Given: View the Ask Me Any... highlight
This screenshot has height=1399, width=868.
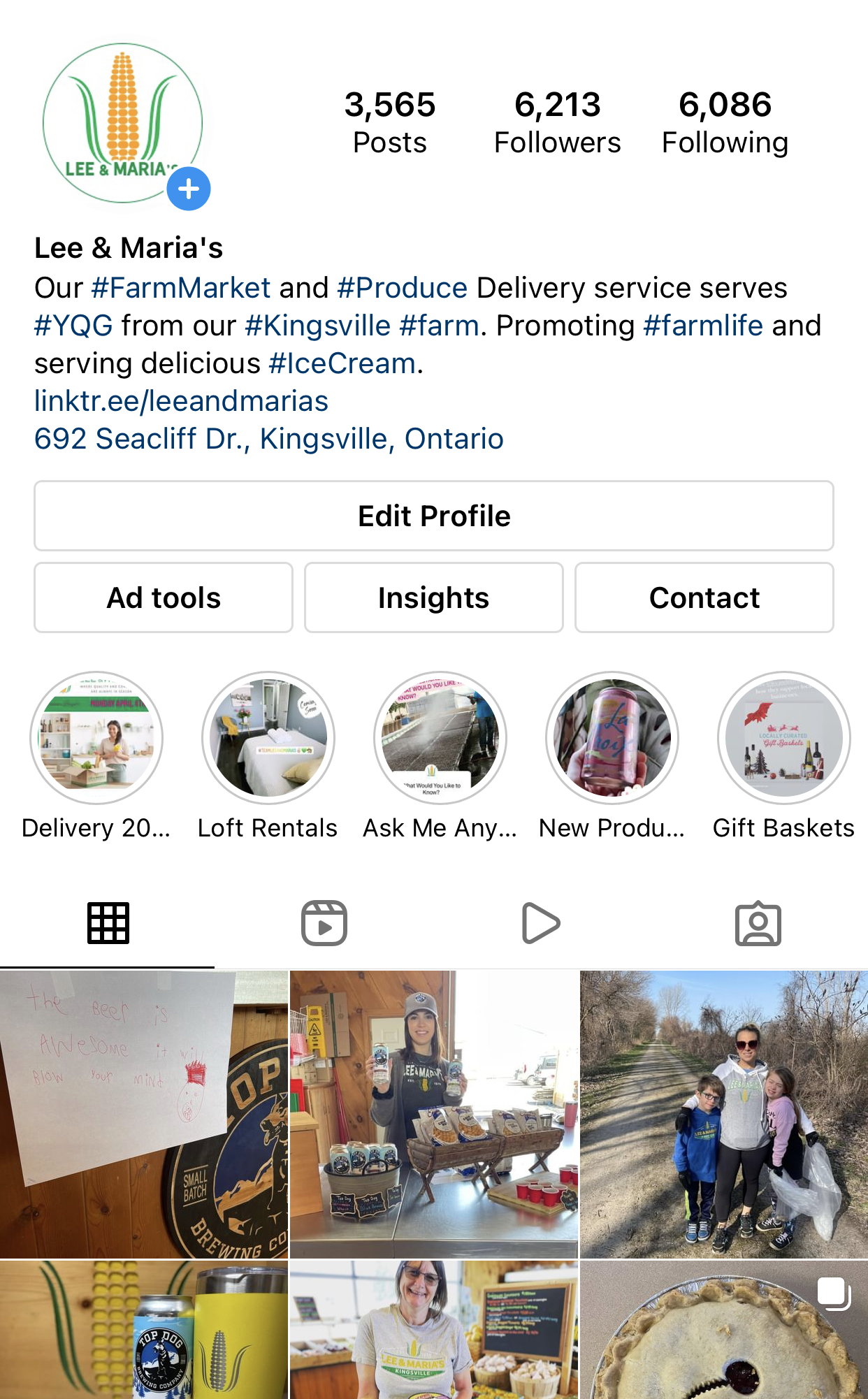Looking at the screenshot, I should [x=440, y=738].
